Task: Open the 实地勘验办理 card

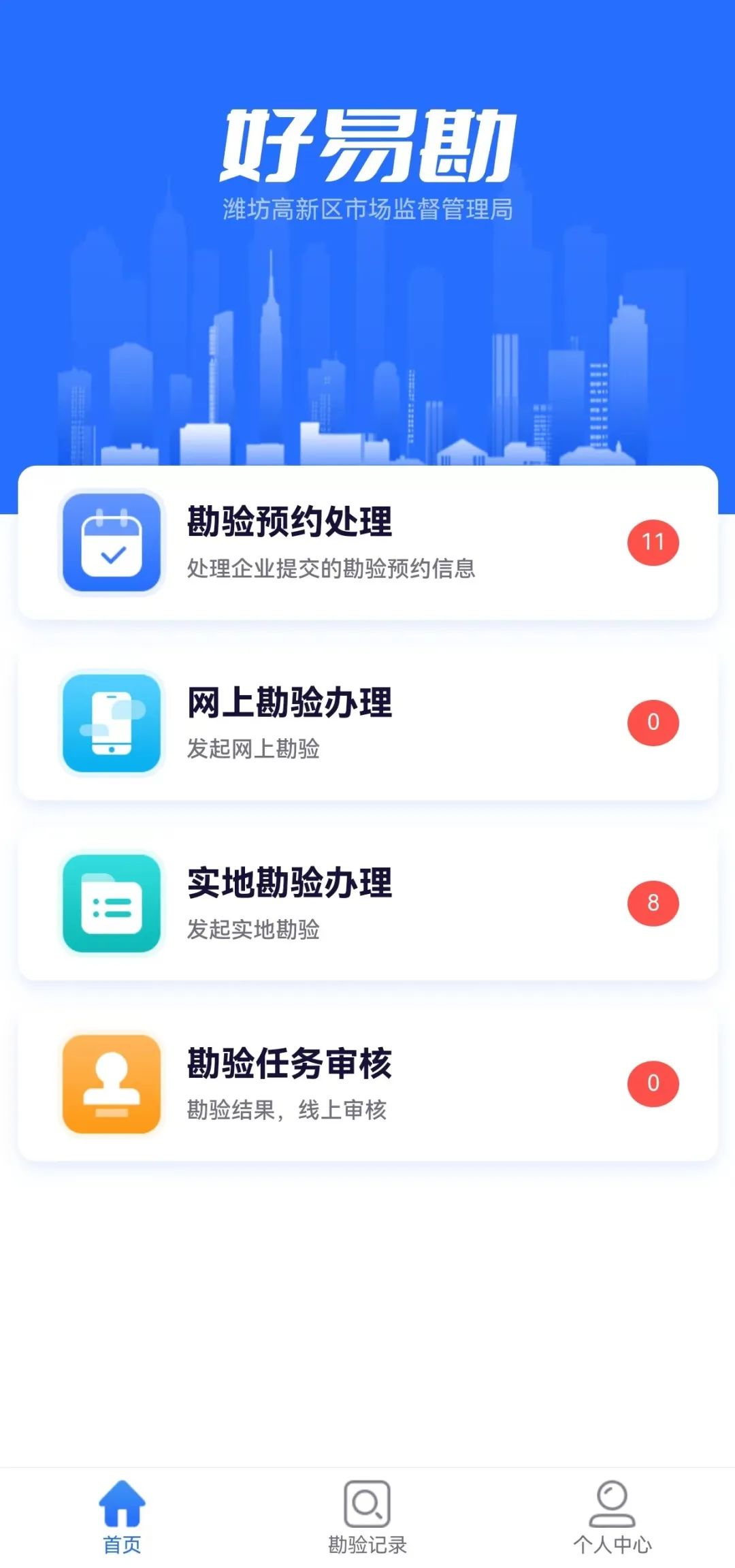Action: click(367, 903)
